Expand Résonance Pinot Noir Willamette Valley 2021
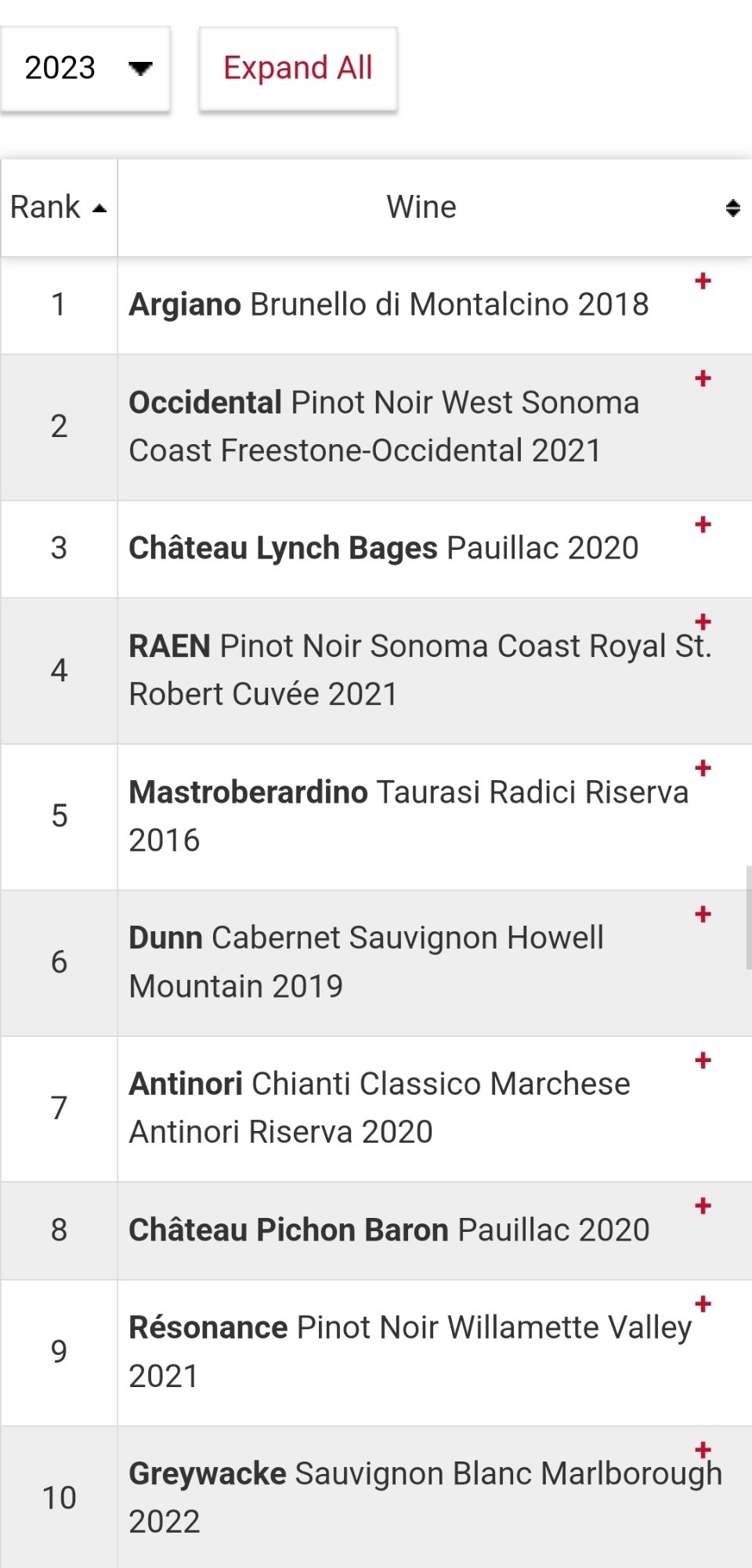 click(703, 1304)
